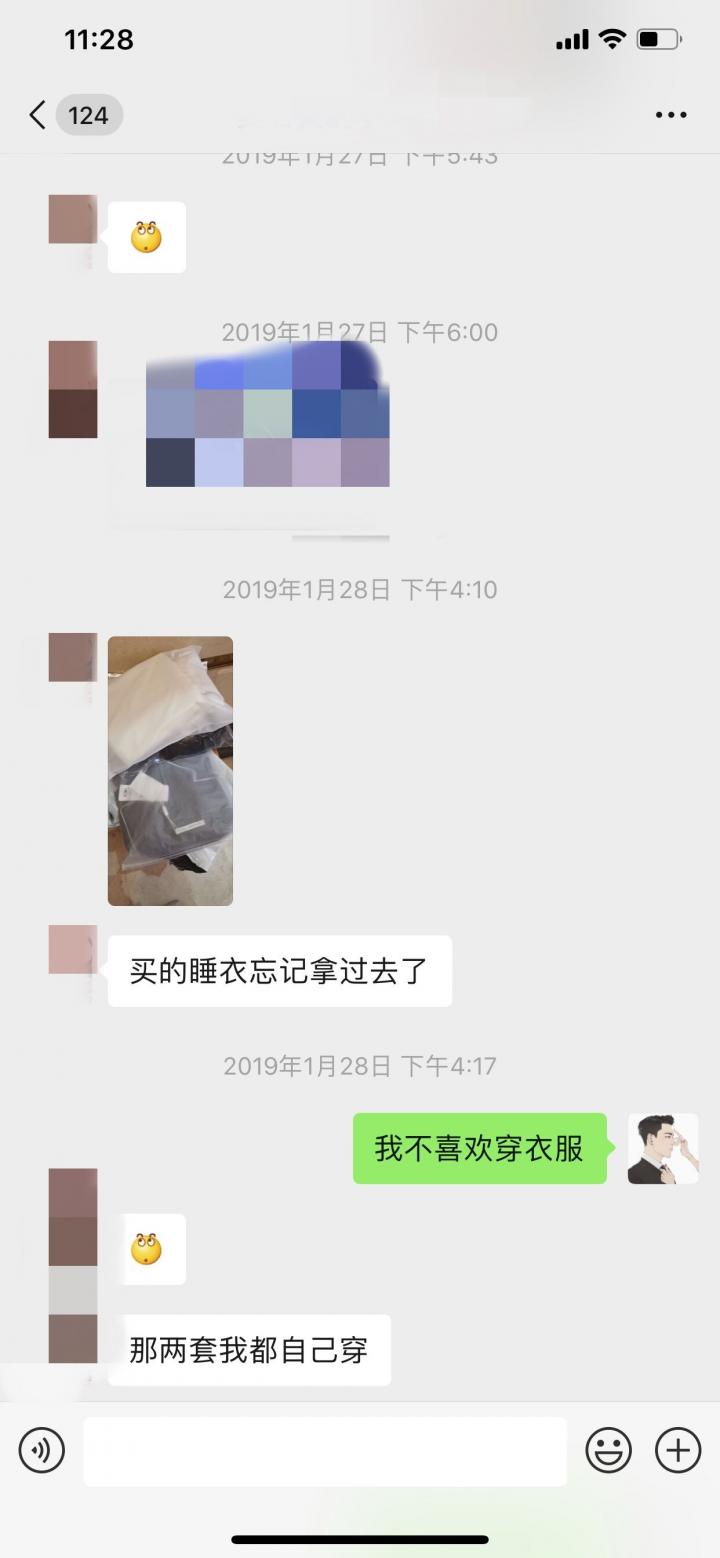Tap the message 买的睡衣忘记拿过去了

280,969
